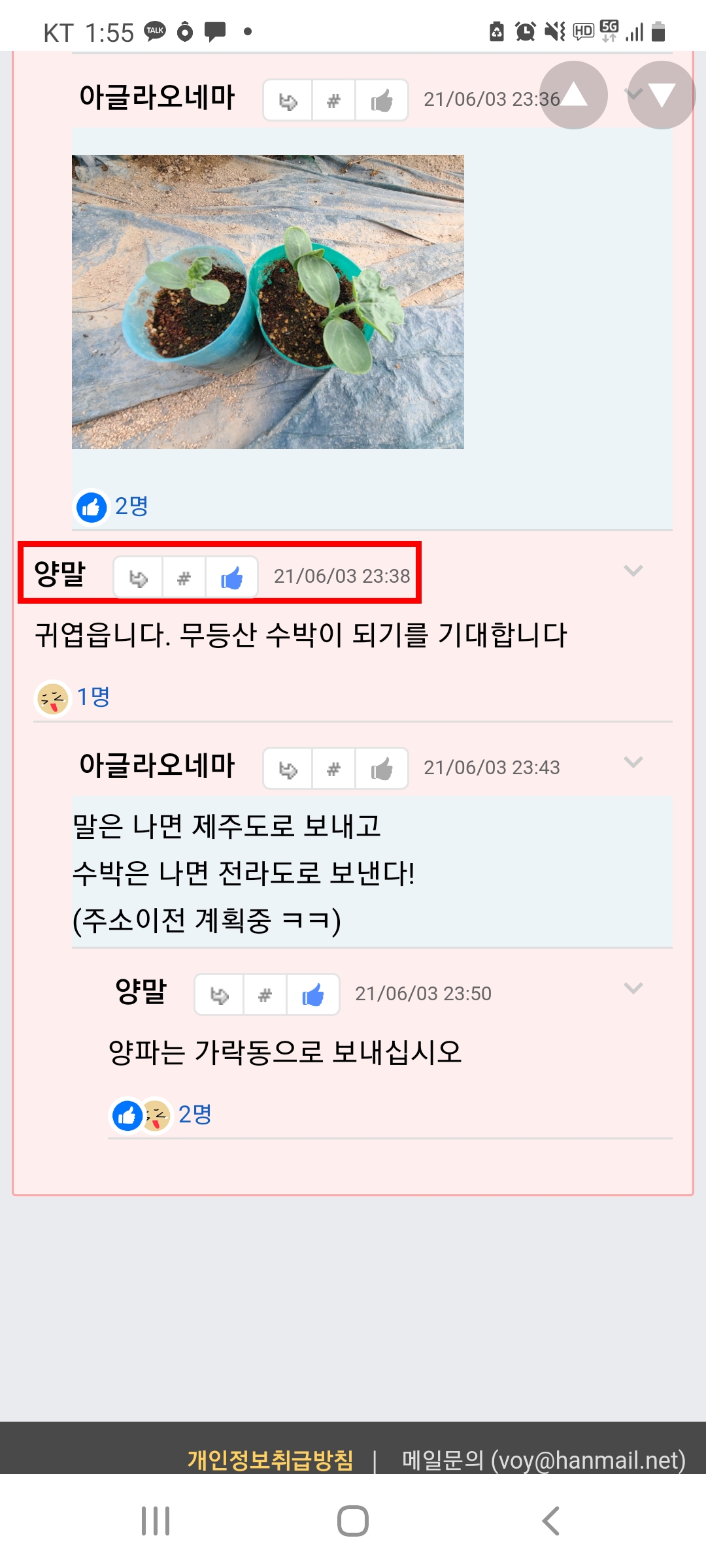Tap the hashtag icon on the 23:36 comment
The image size is (706, 1568).
333,101
